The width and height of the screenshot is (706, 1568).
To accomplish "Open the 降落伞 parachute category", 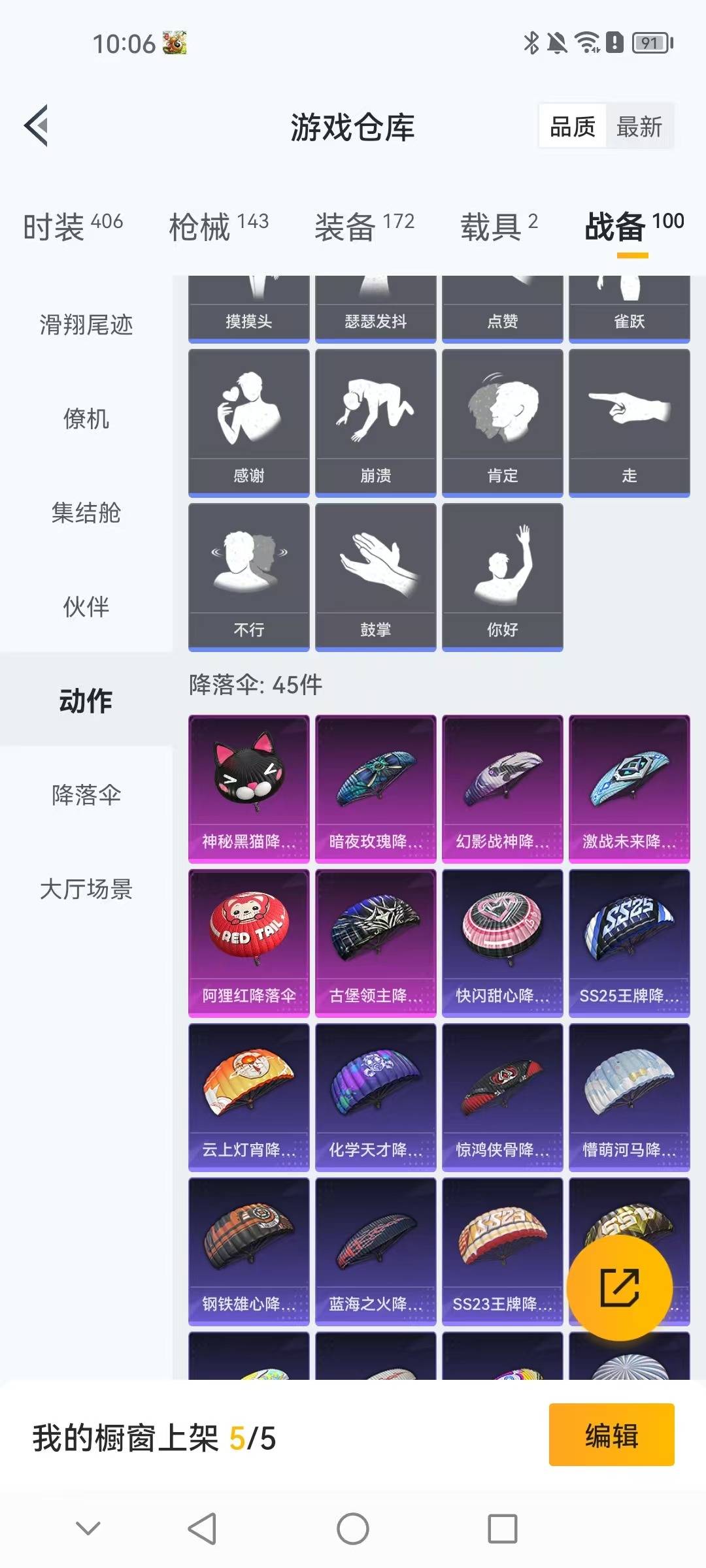I will point(85,796).
